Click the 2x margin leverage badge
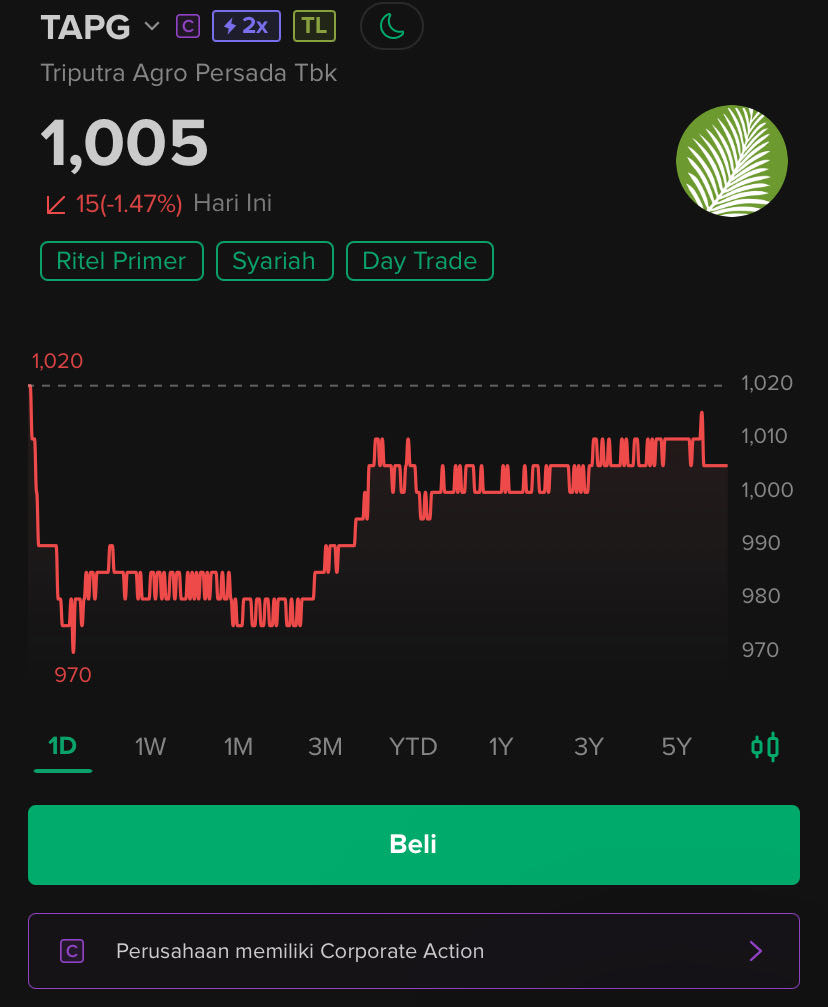 click(246, 26)
